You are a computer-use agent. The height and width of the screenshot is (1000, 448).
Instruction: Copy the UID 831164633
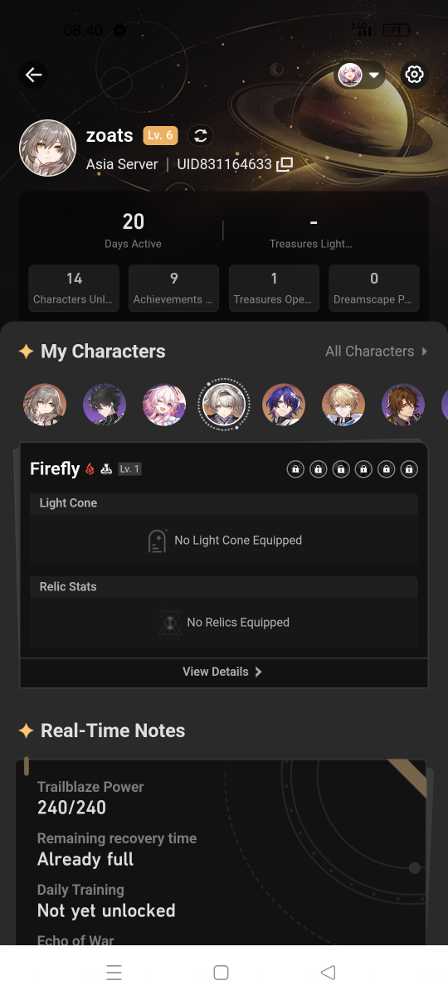pyautogui.click(x=285, y=165)
